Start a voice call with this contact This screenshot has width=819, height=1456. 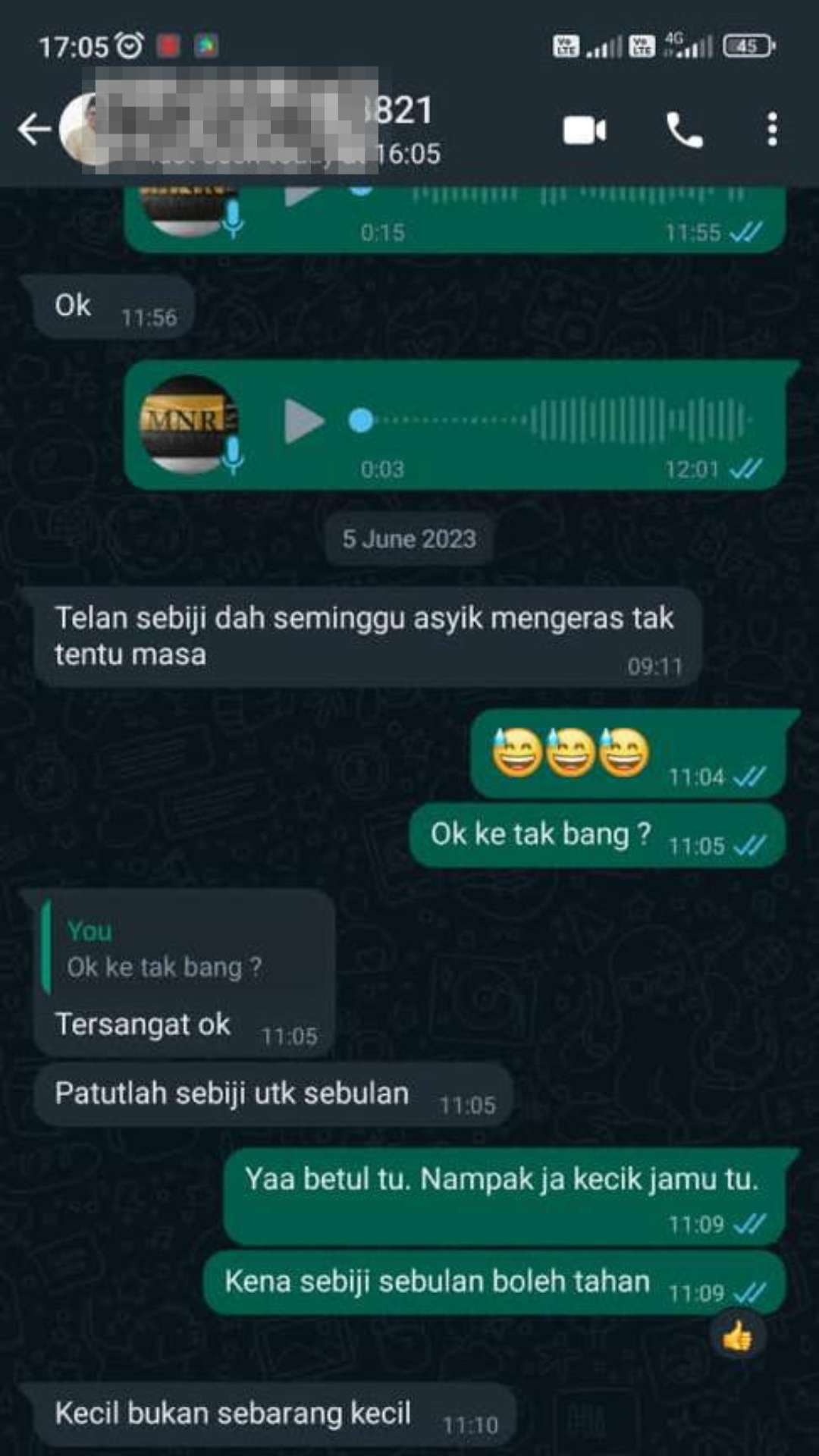click(684, 130)
